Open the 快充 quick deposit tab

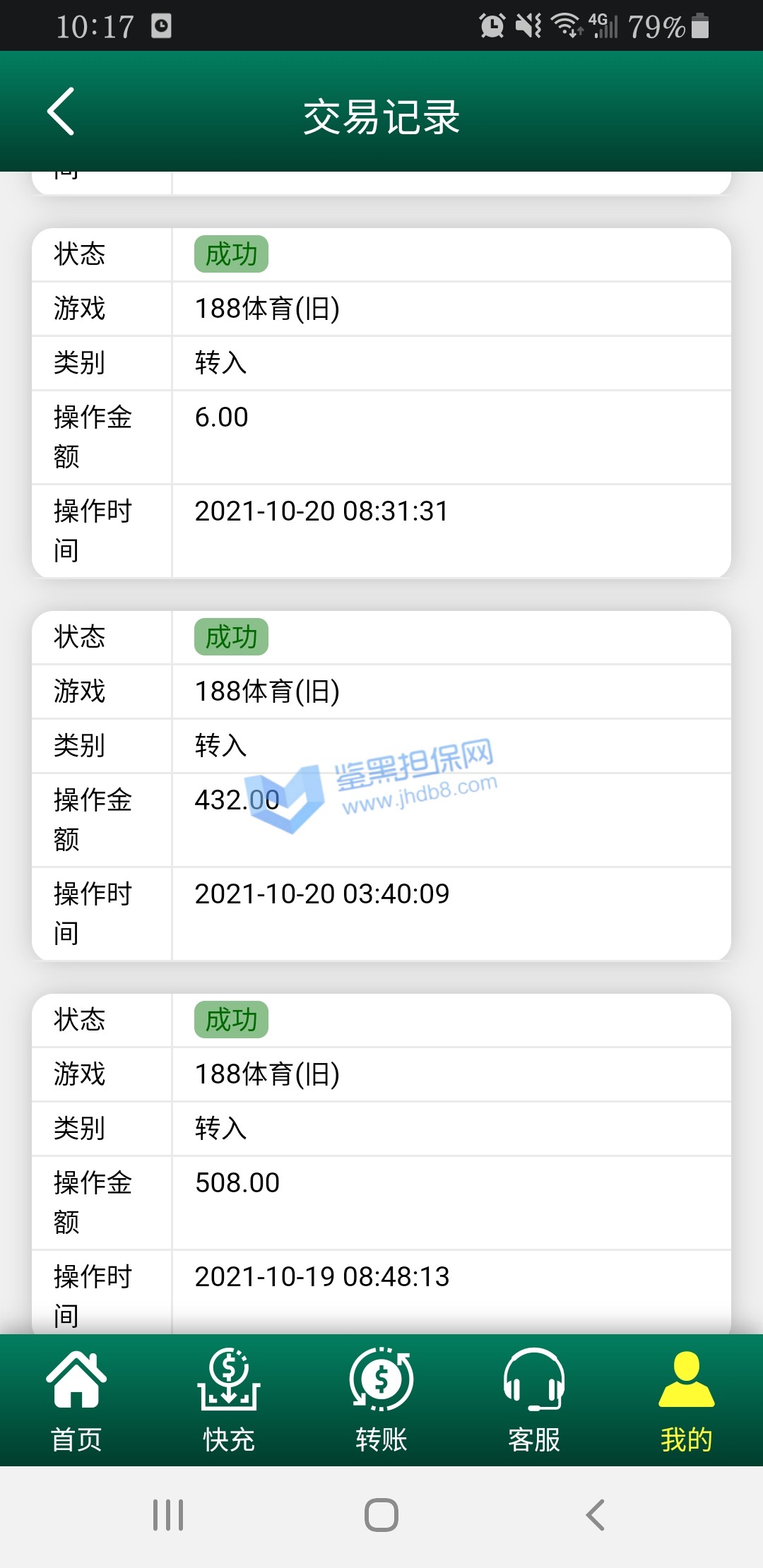[x=229, y=1400]
